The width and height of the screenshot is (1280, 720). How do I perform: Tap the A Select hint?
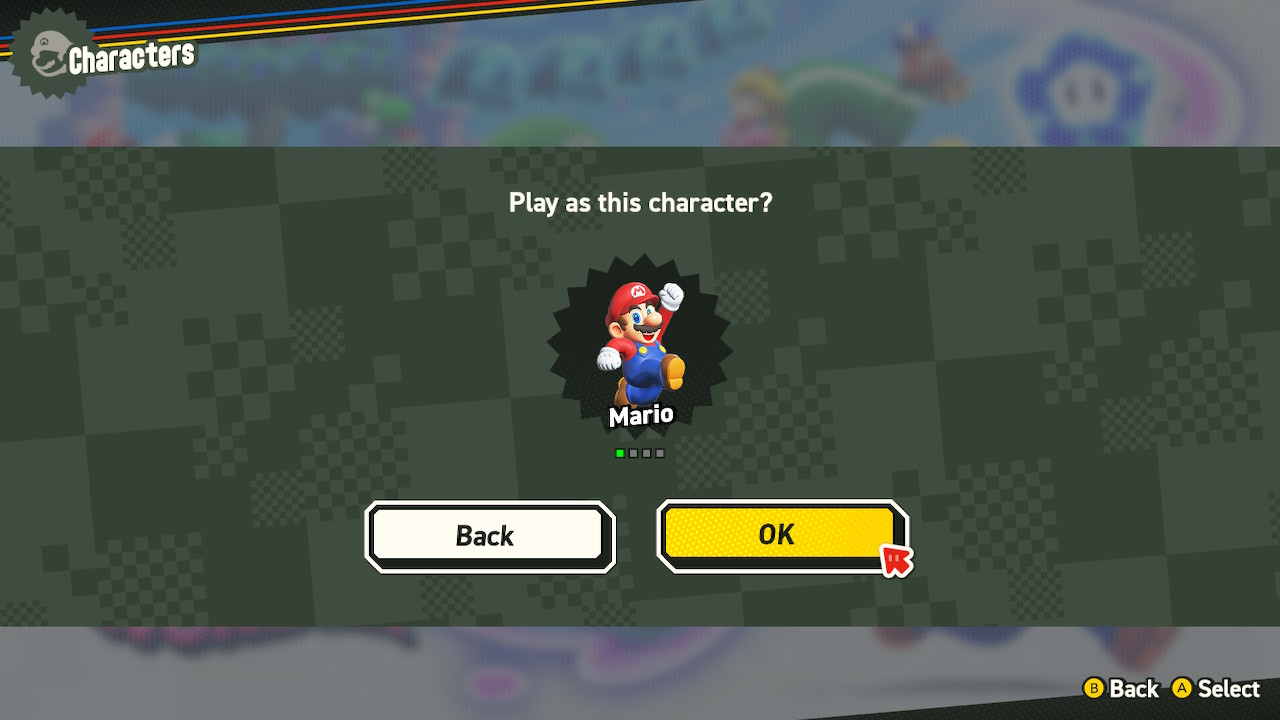click(1216, 688)
